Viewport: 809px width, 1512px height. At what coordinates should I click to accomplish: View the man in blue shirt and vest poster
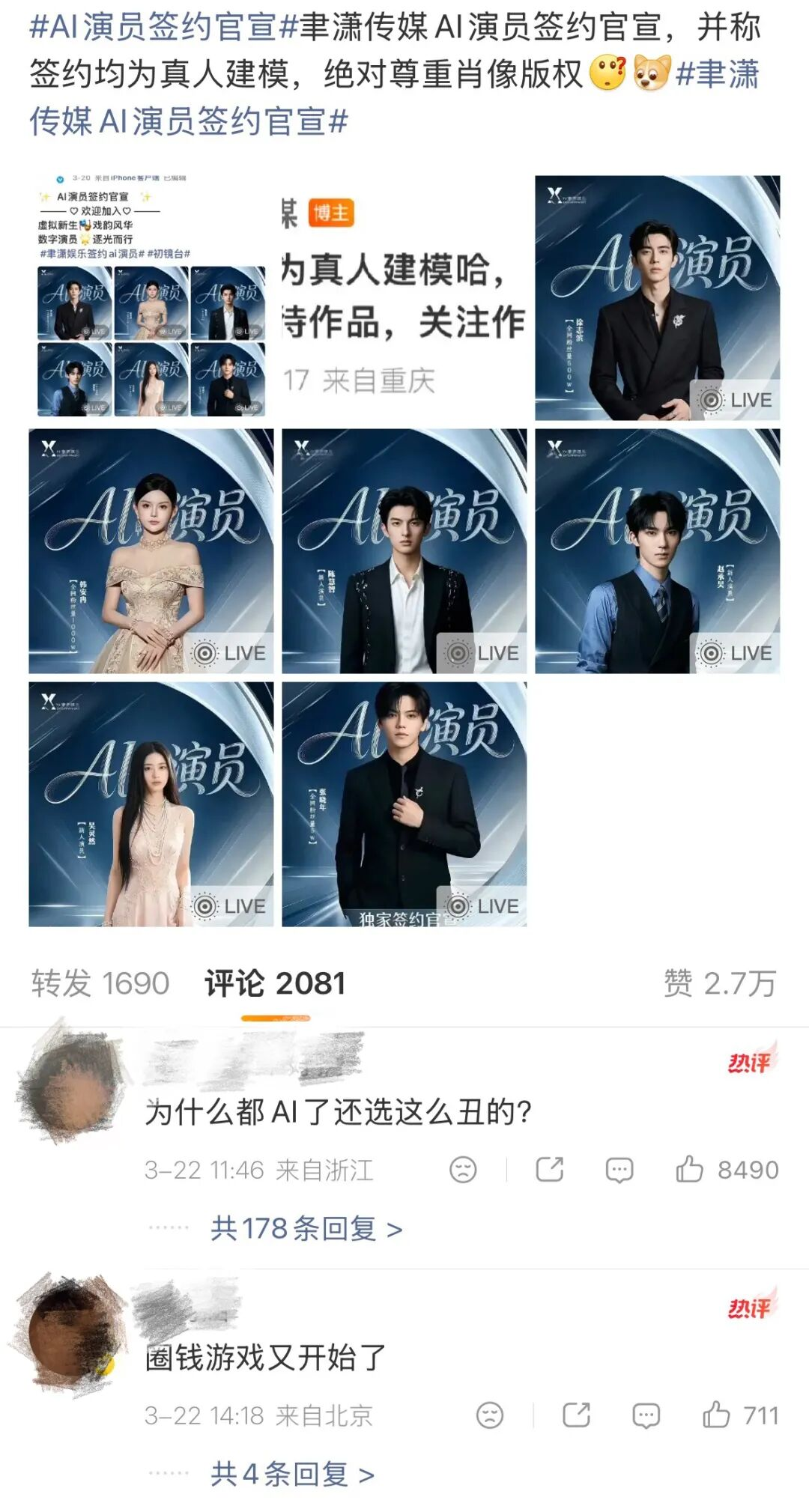click(657, 551)
